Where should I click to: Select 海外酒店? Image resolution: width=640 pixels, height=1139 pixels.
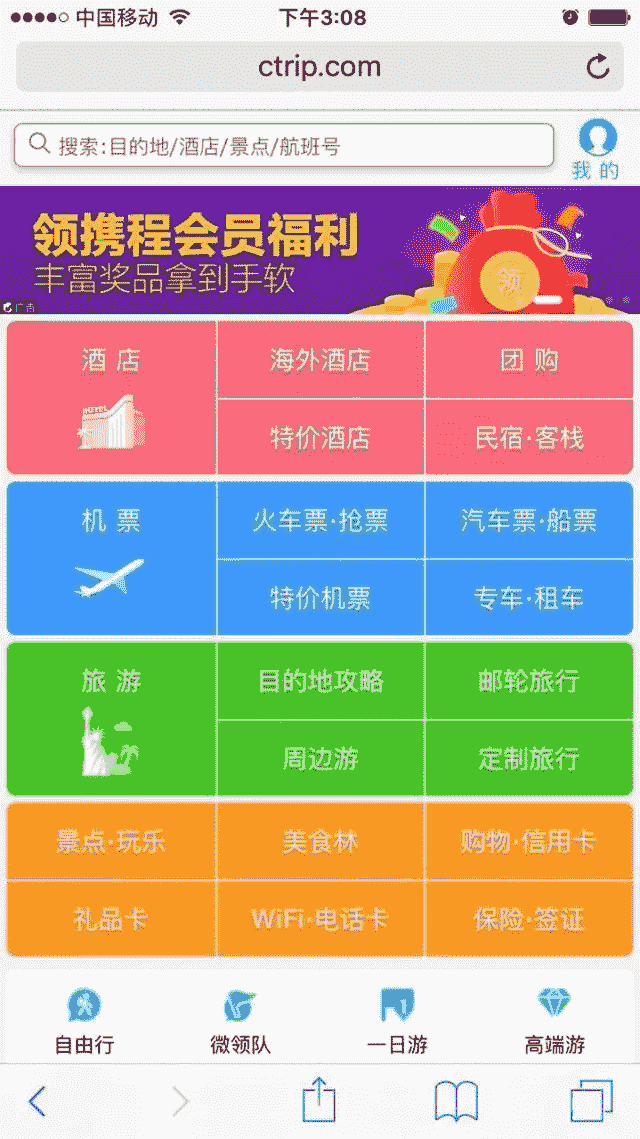coord(320,360)
